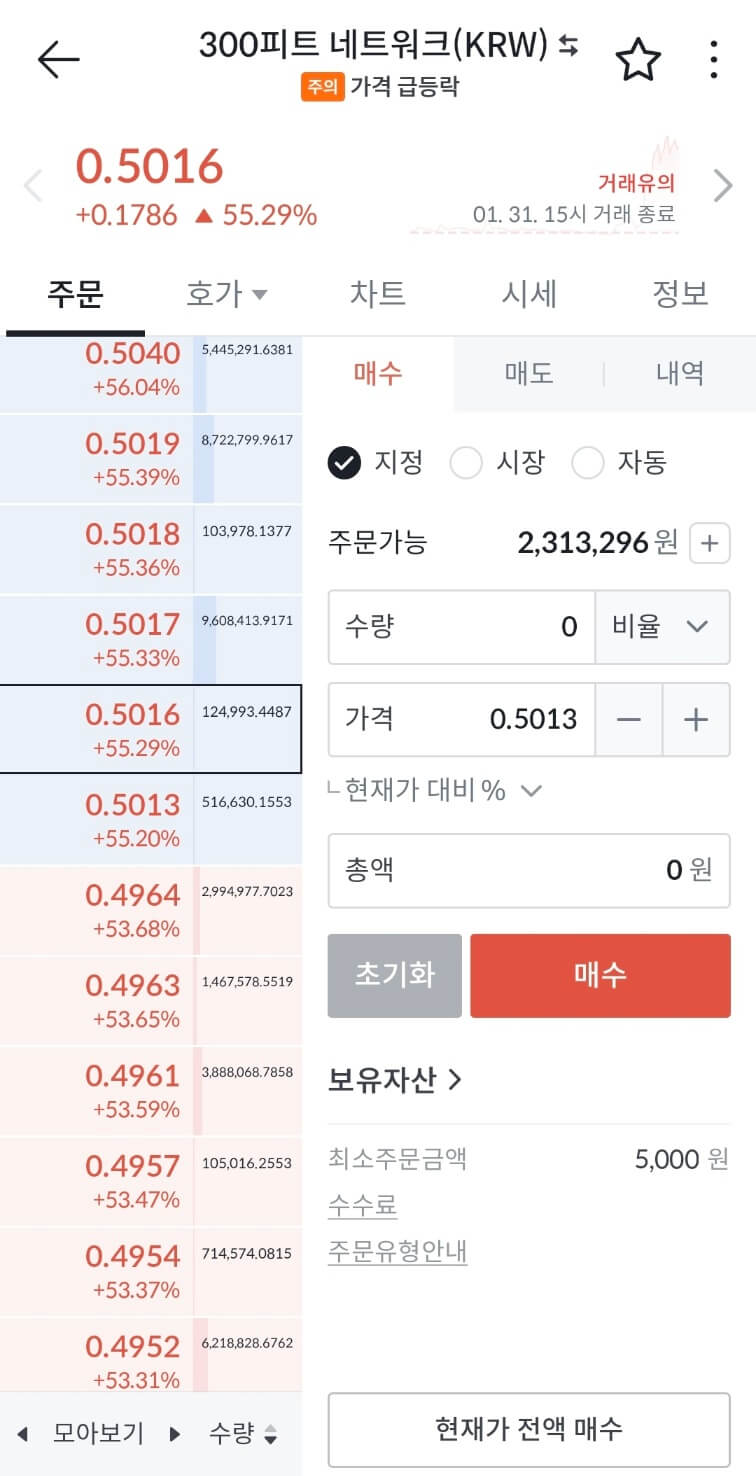This screenshot has width=756, height=1476.
Task: Select the 자동 order type radio
Action: click(588, 462)
